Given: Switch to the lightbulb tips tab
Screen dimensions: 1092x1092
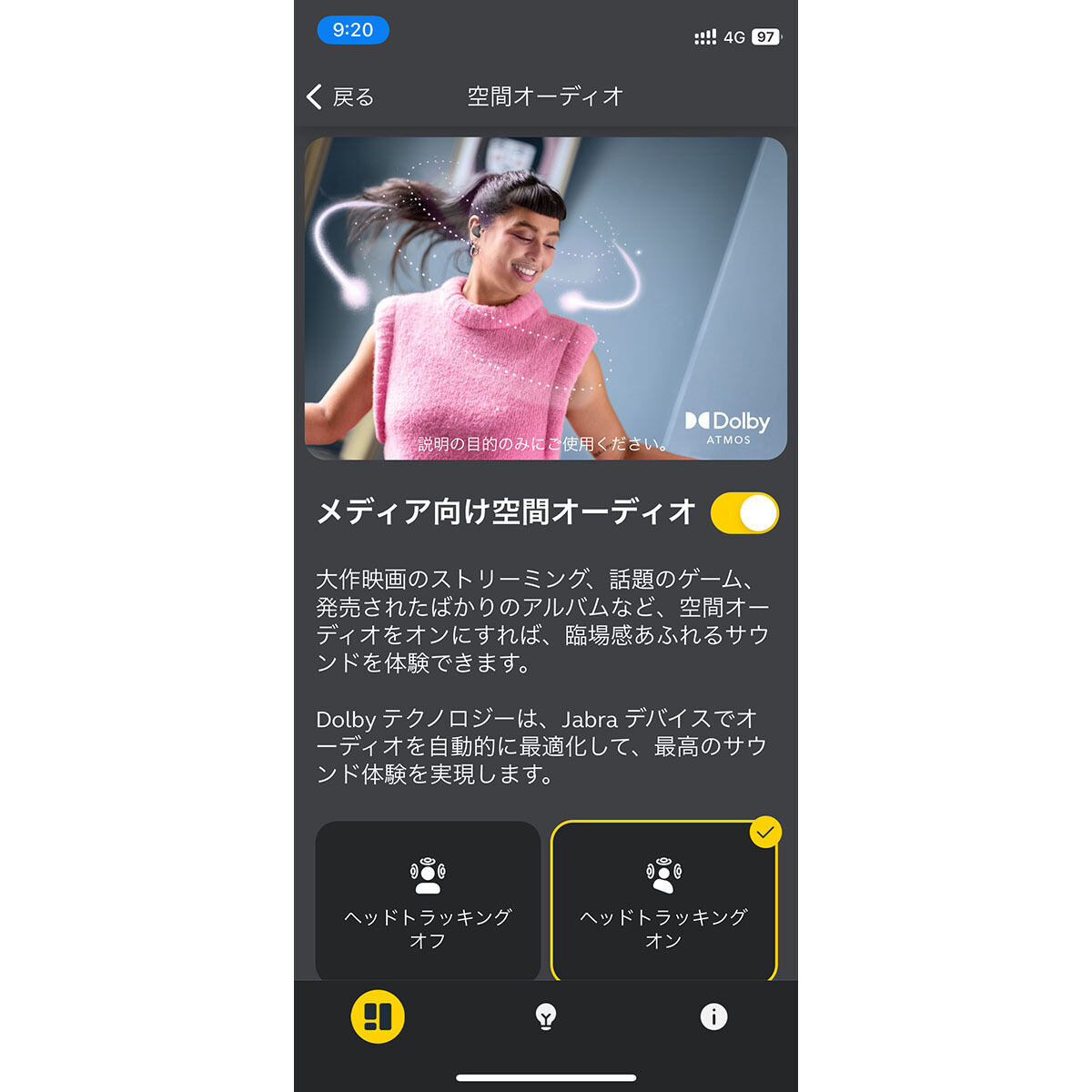Looking at the screenshot, I should coord(546,1016).
